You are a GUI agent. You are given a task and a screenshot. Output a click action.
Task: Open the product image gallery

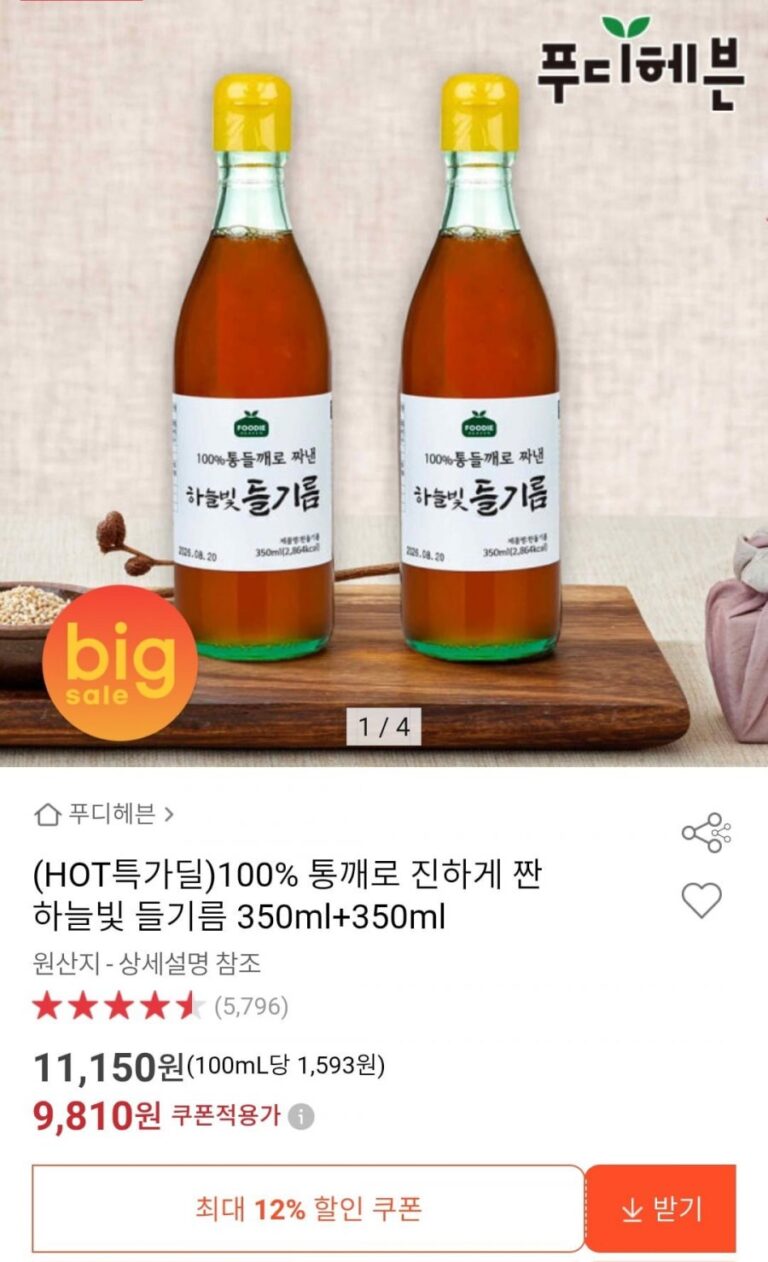point(384,380)
